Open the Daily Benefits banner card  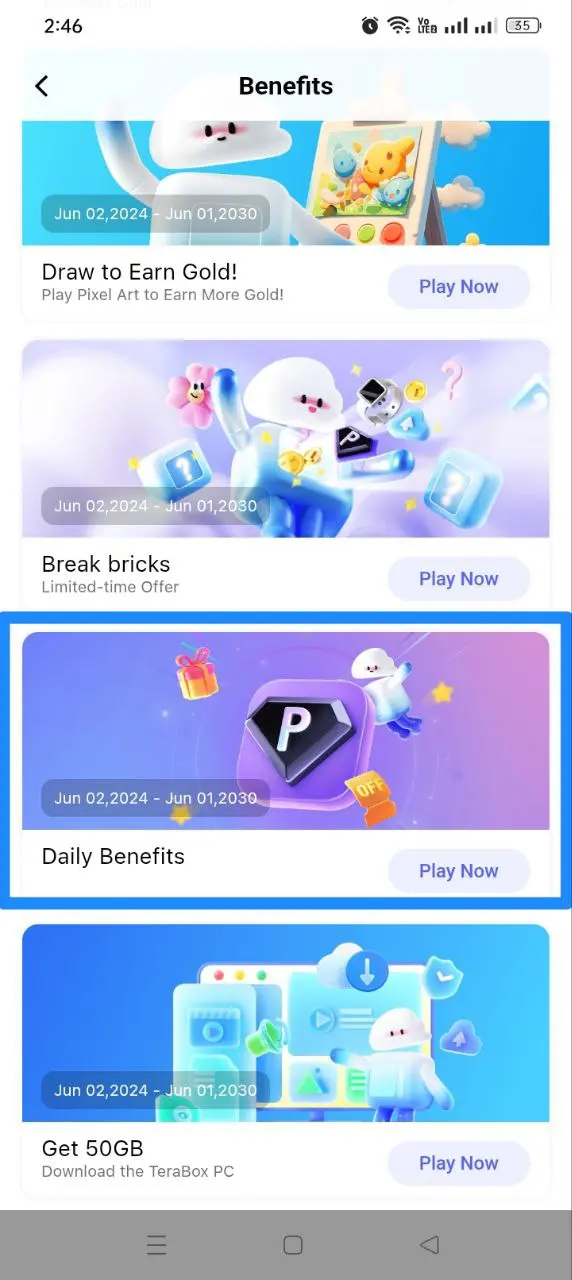coord(286,731)
